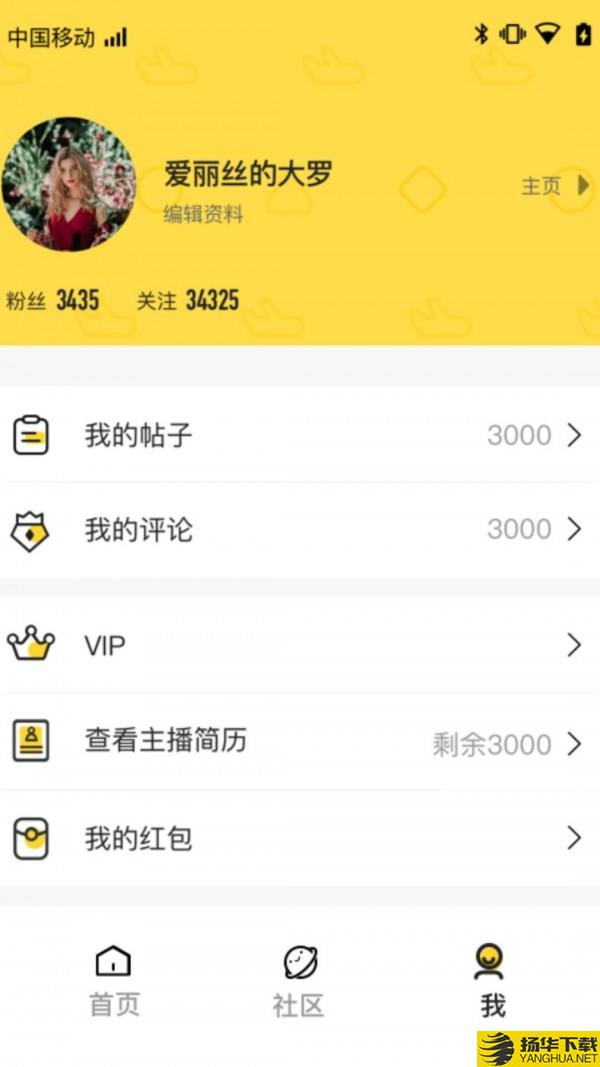Viewport: 600px width, 1067px height.
Task: Open 我的红包 row
Action: [x=300, y=838]
